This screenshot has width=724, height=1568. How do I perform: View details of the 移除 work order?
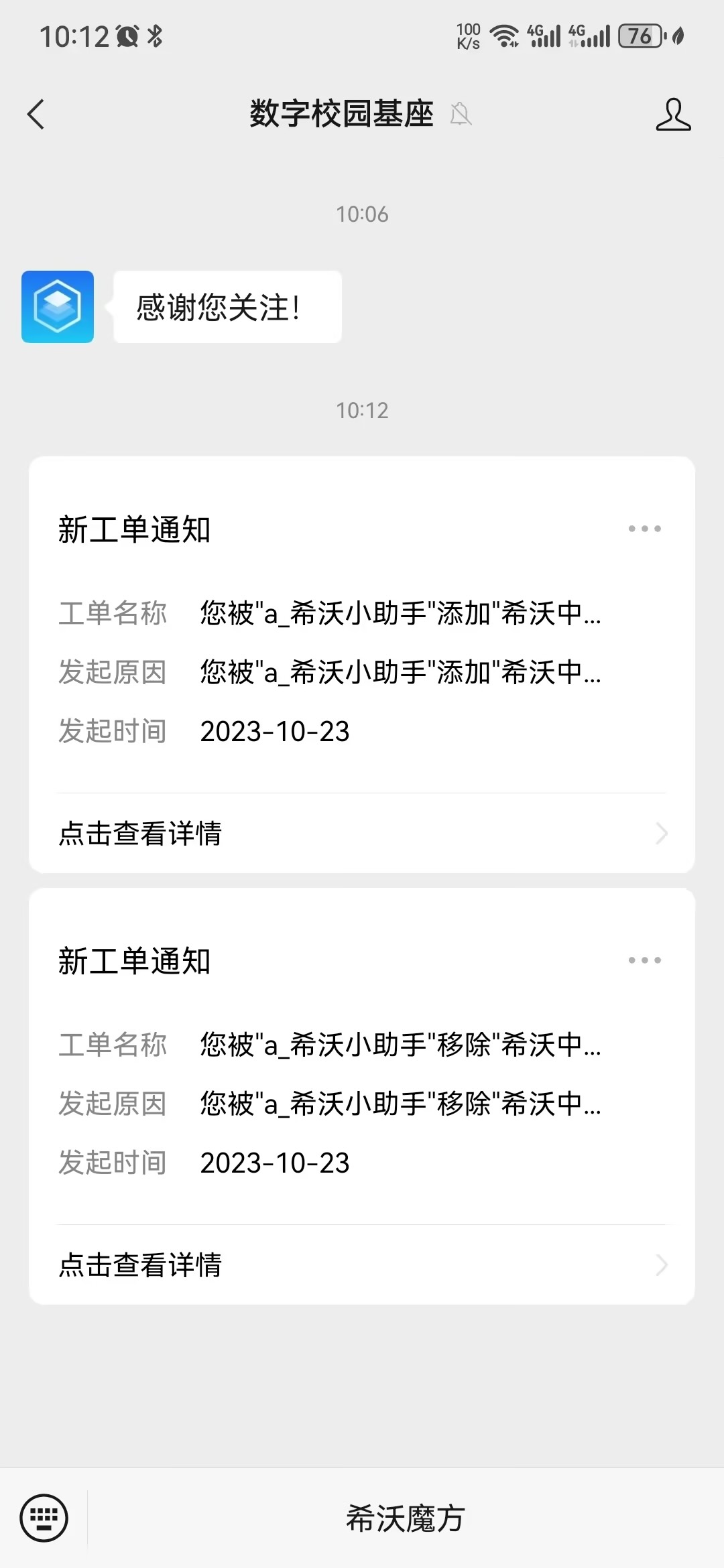pos(362,1265)
